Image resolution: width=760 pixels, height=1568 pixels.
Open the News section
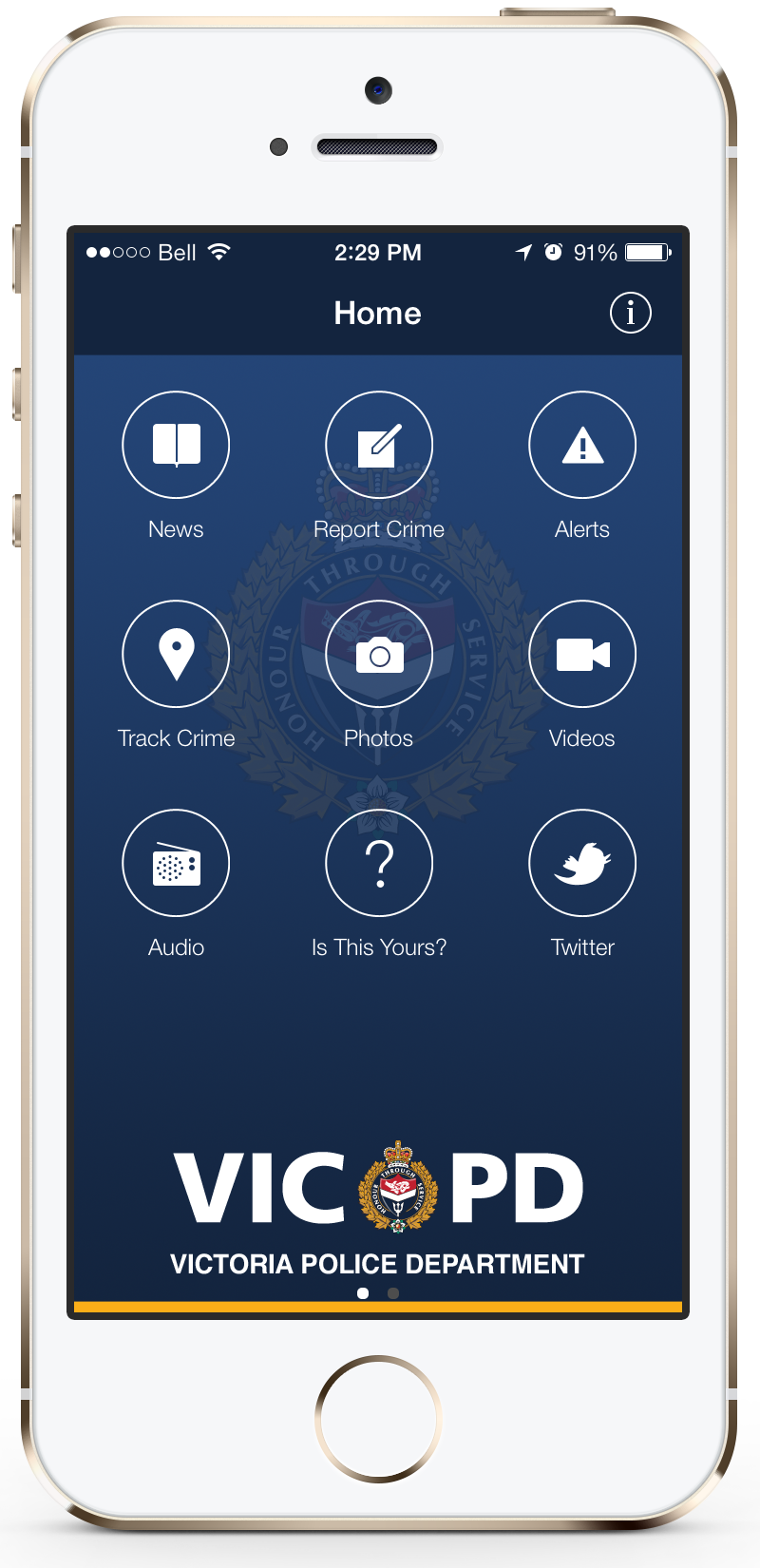click(176, 445)
